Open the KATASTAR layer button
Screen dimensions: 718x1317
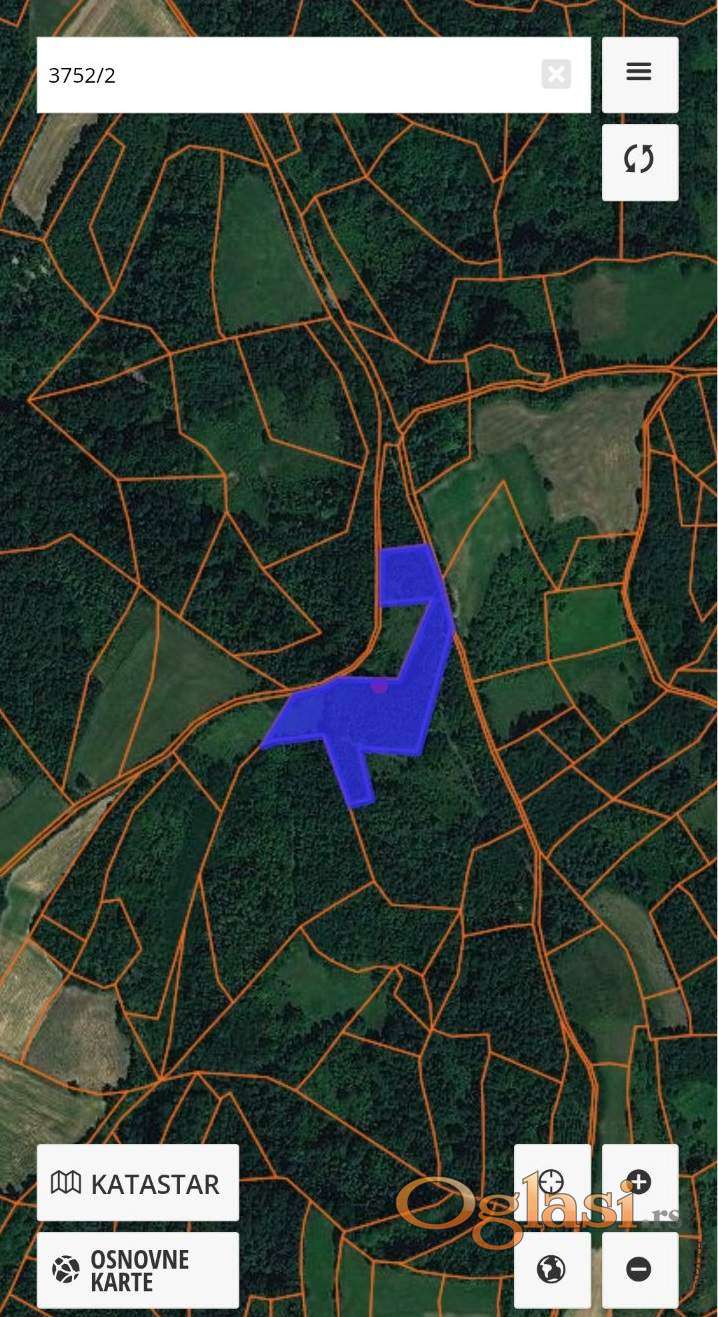[138, 1183]
